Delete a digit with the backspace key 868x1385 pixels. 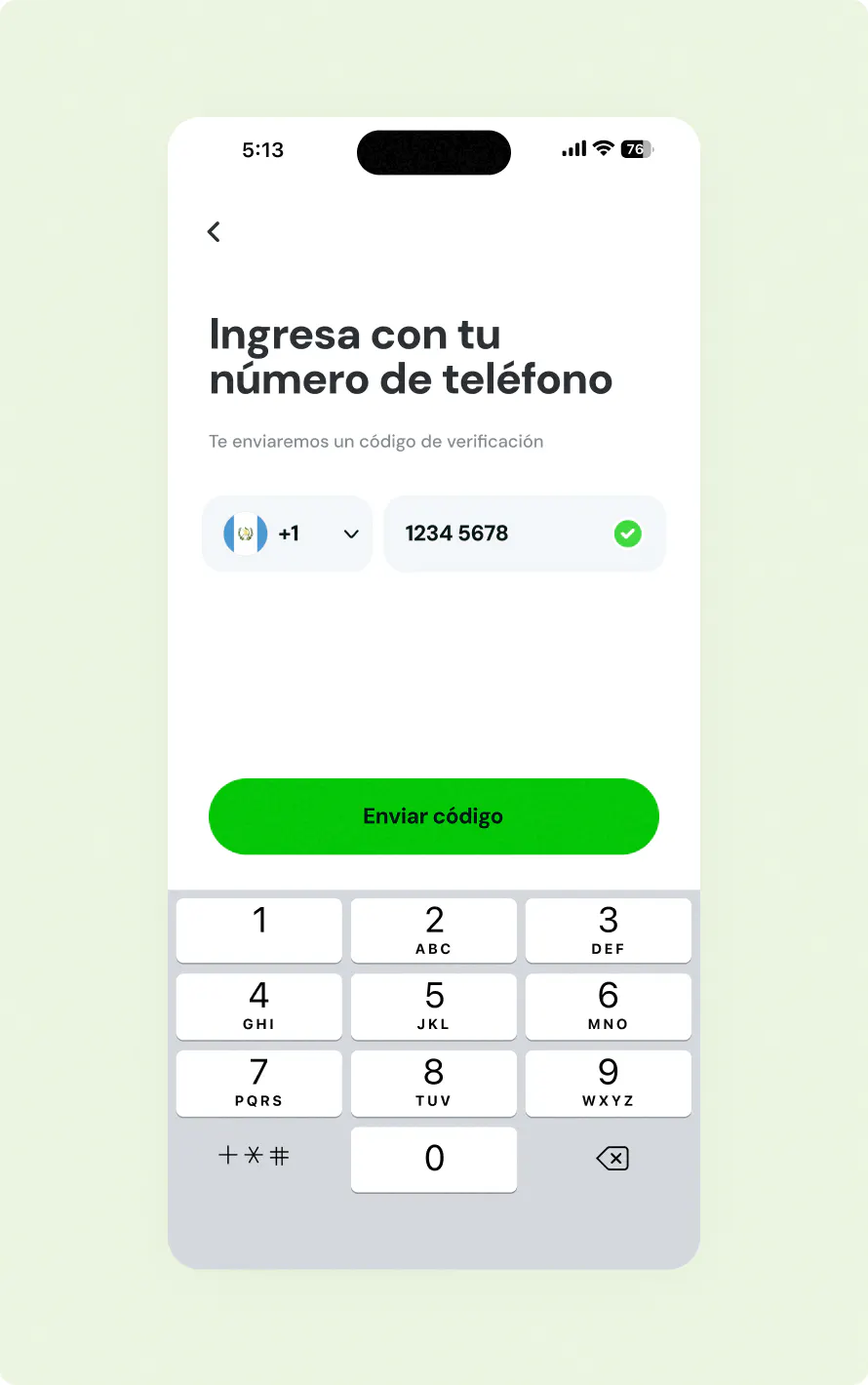click(612, 1159)
